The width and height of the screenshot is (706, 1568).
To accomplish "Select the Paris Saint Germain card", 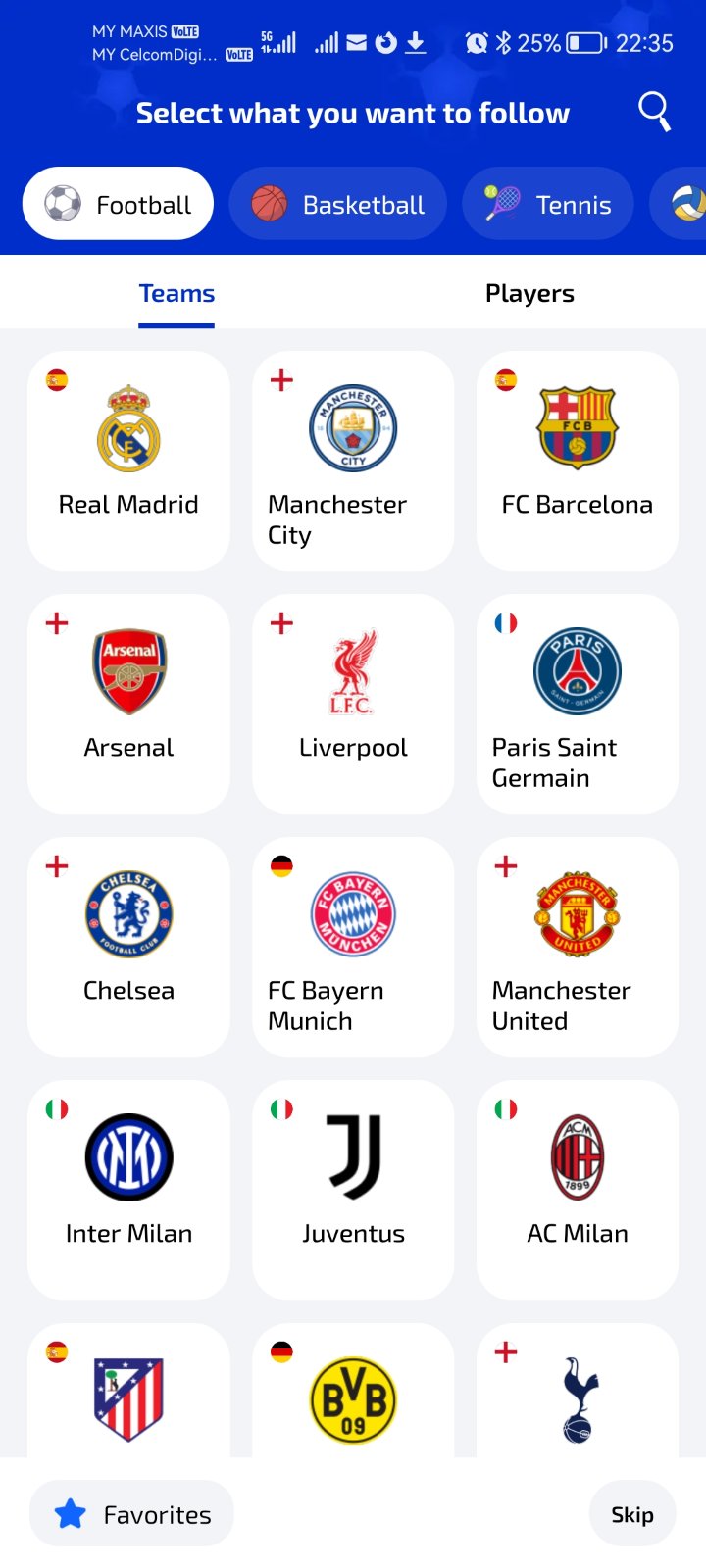I will coord(577,704).
